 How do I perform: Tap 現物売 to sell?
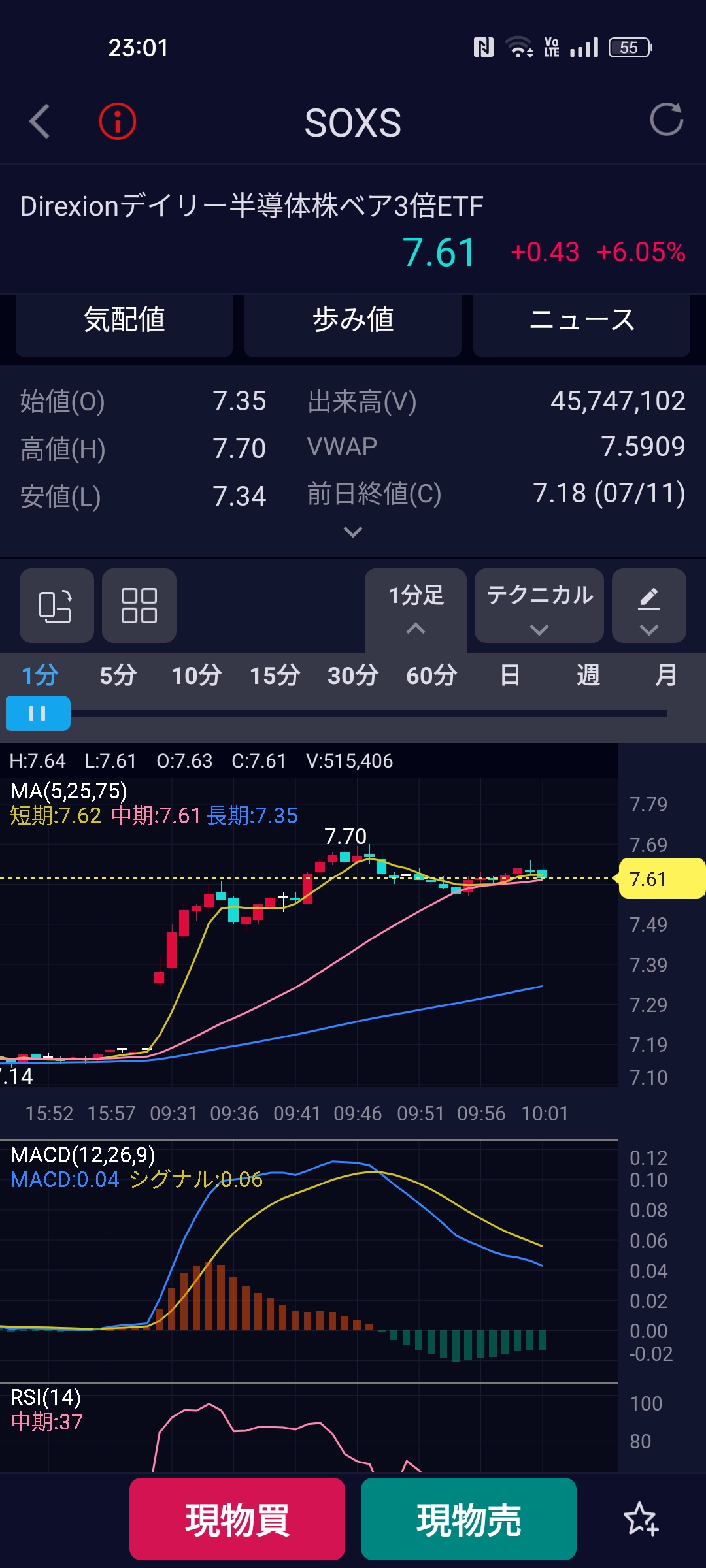(x=469, y=1519)
